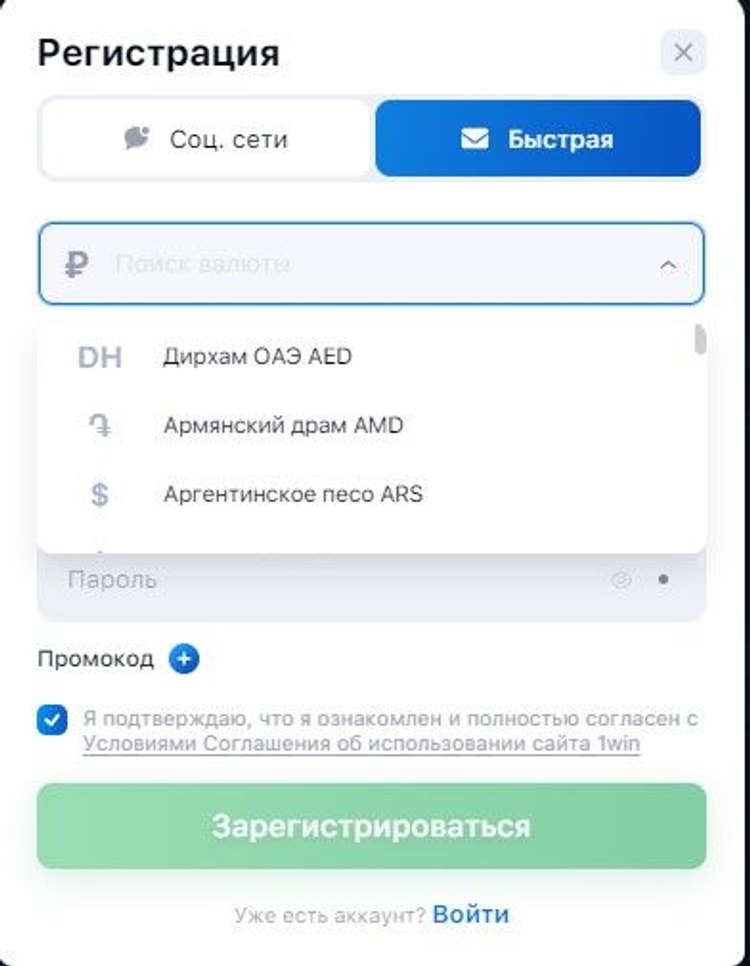Select the Быстрая registration tab

(x=538, y=139)
